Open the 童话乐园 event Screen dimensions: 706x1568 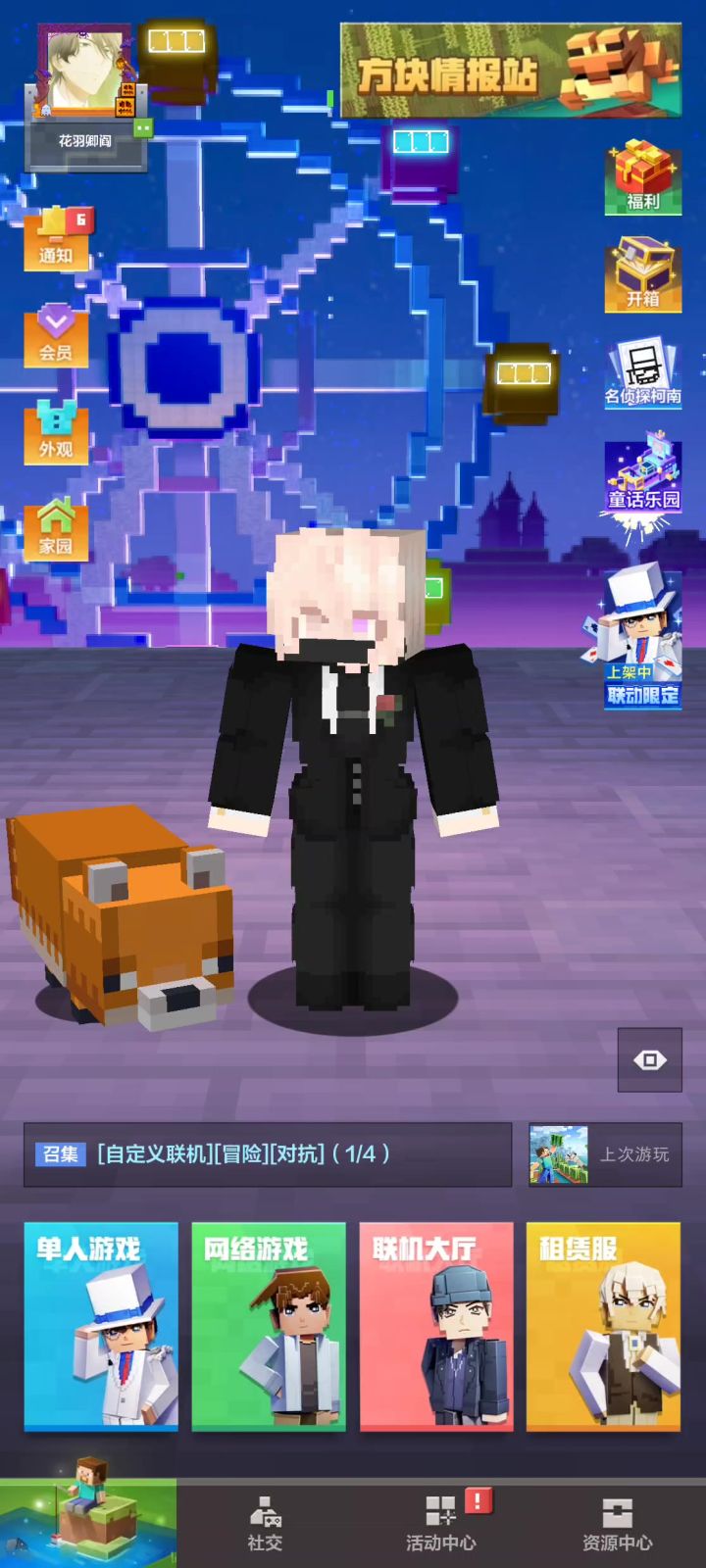click(x=642, y=478)
